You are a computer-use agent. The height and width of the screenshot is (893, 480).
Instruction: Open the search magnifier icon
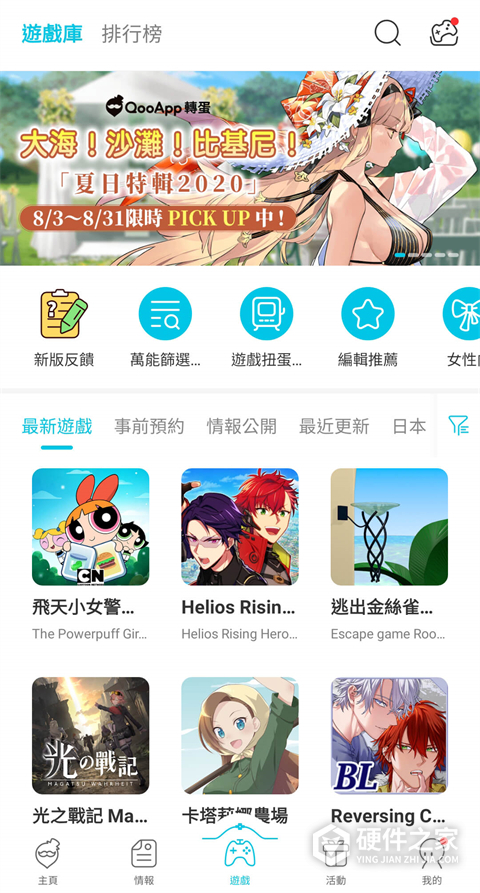387,33
